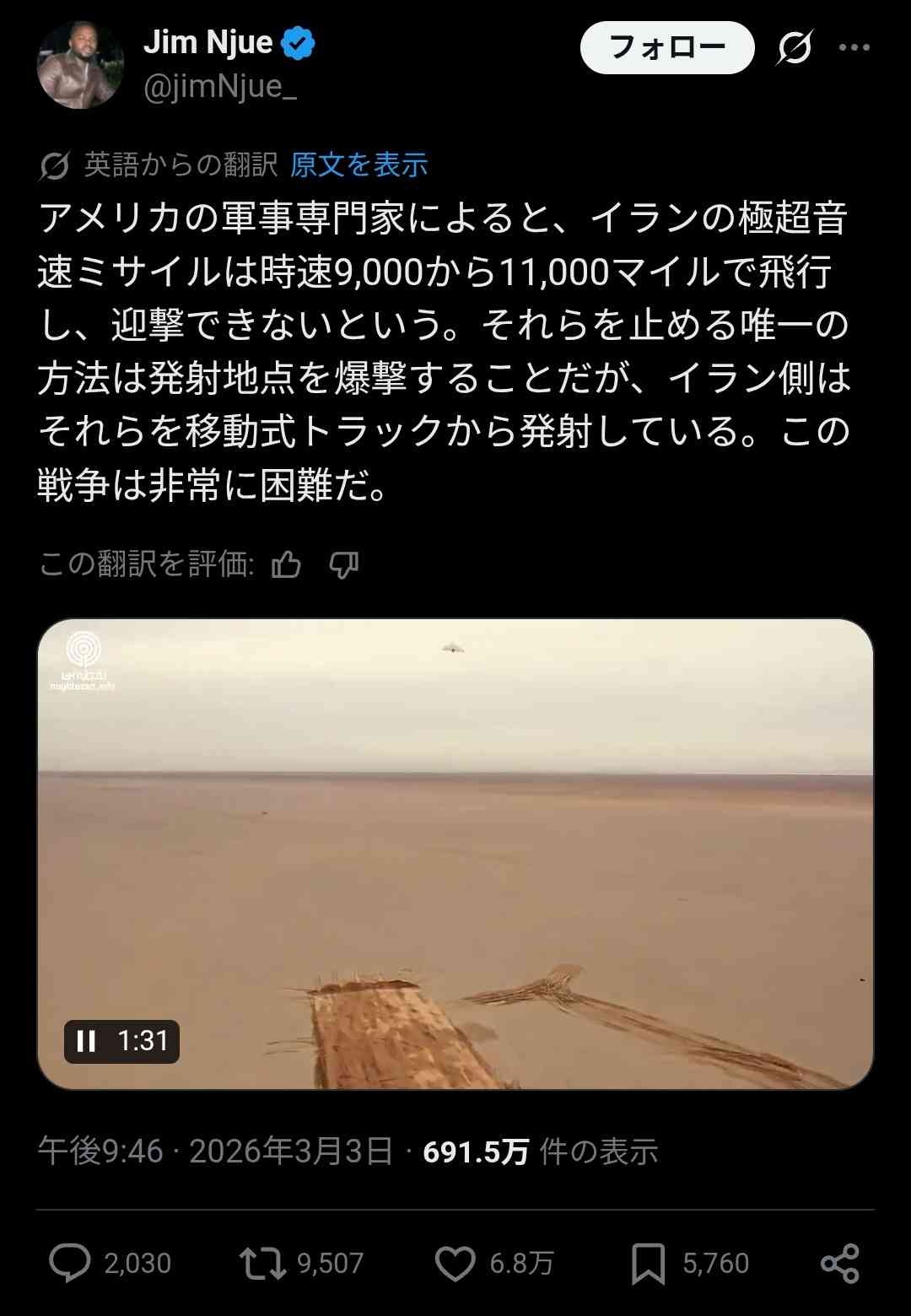Viewport: 911px width, 1316px height.
Task: Open Jim Njue's profile picture
Action: coord(80,65)
